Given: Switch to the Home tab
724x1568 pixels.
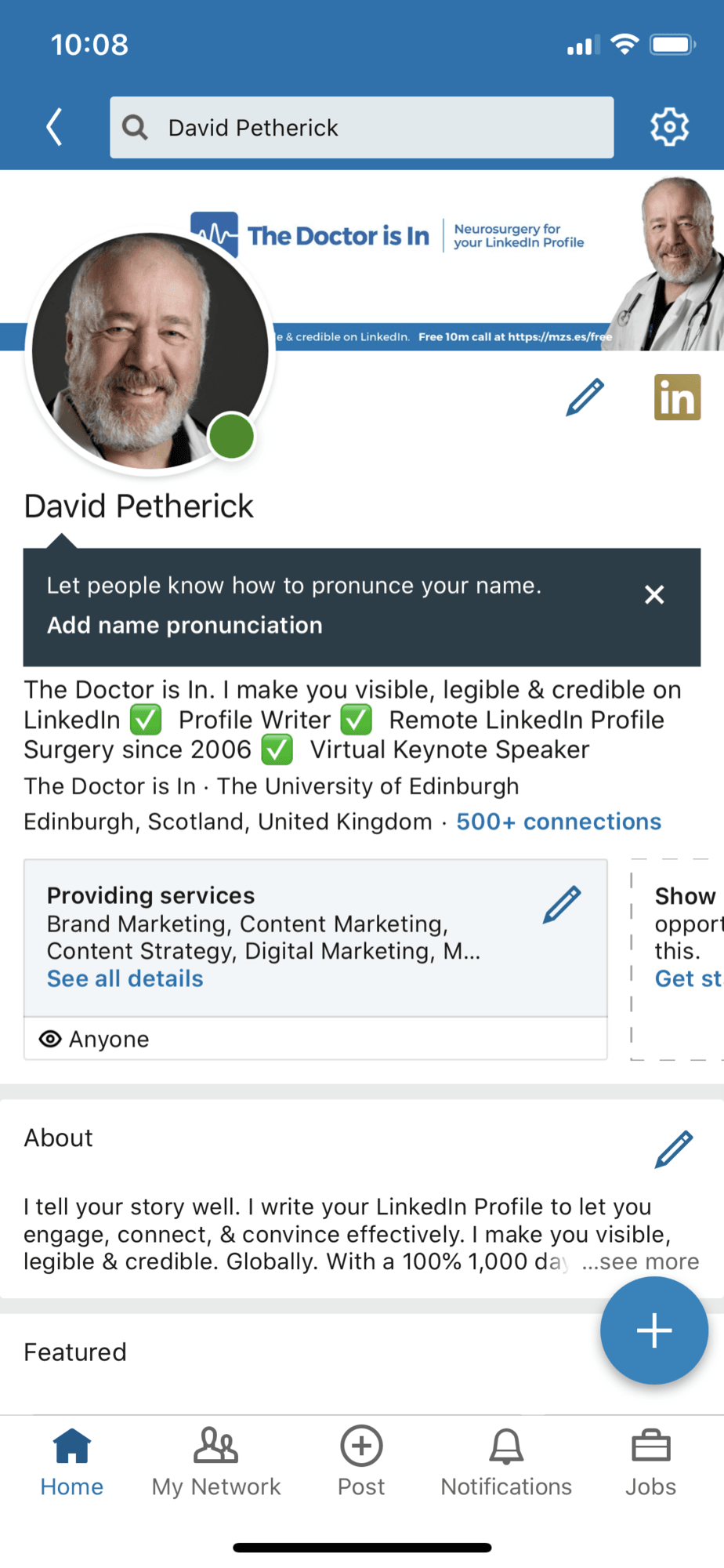Looking at the screenshot, I should tap(72, 1463).
